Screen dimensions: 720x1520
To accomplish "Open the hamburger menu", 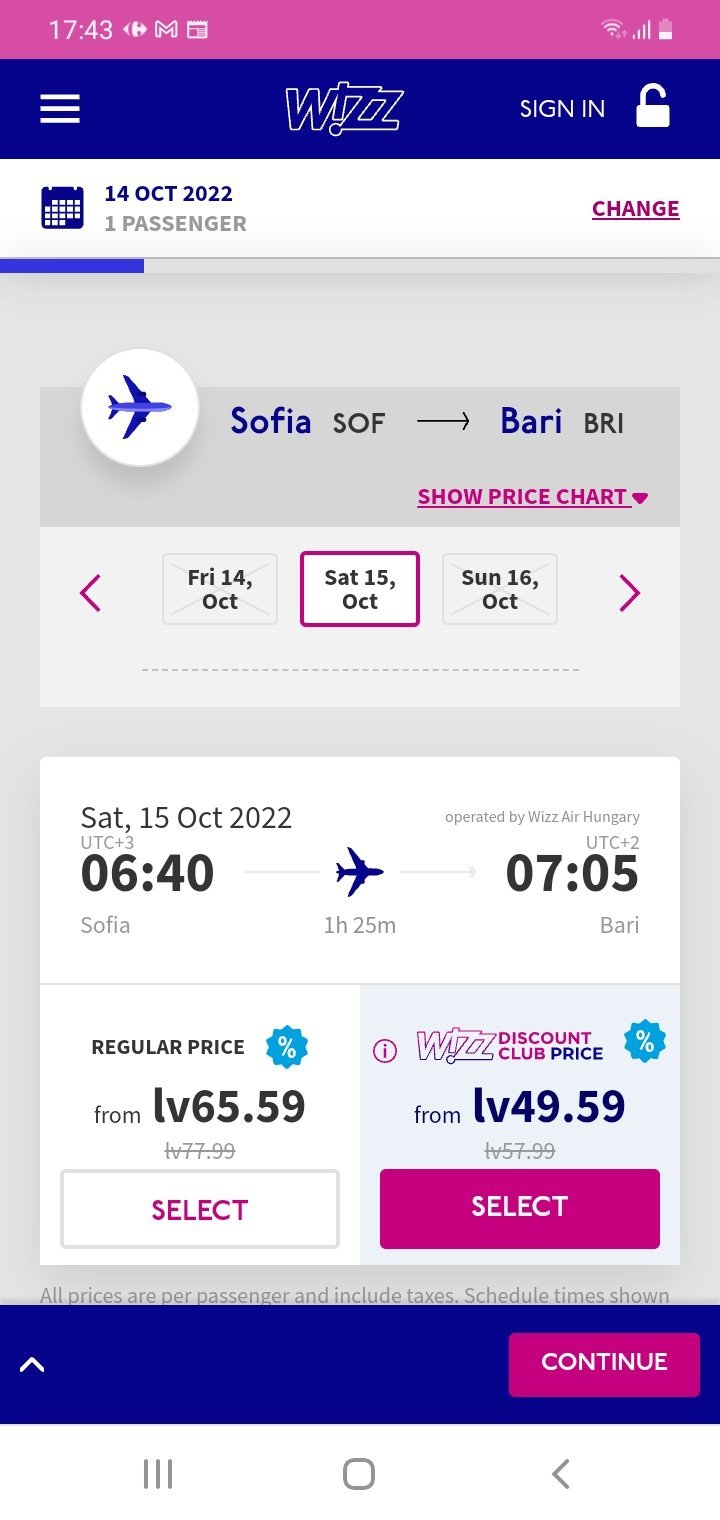I will (x=60, y=109).
